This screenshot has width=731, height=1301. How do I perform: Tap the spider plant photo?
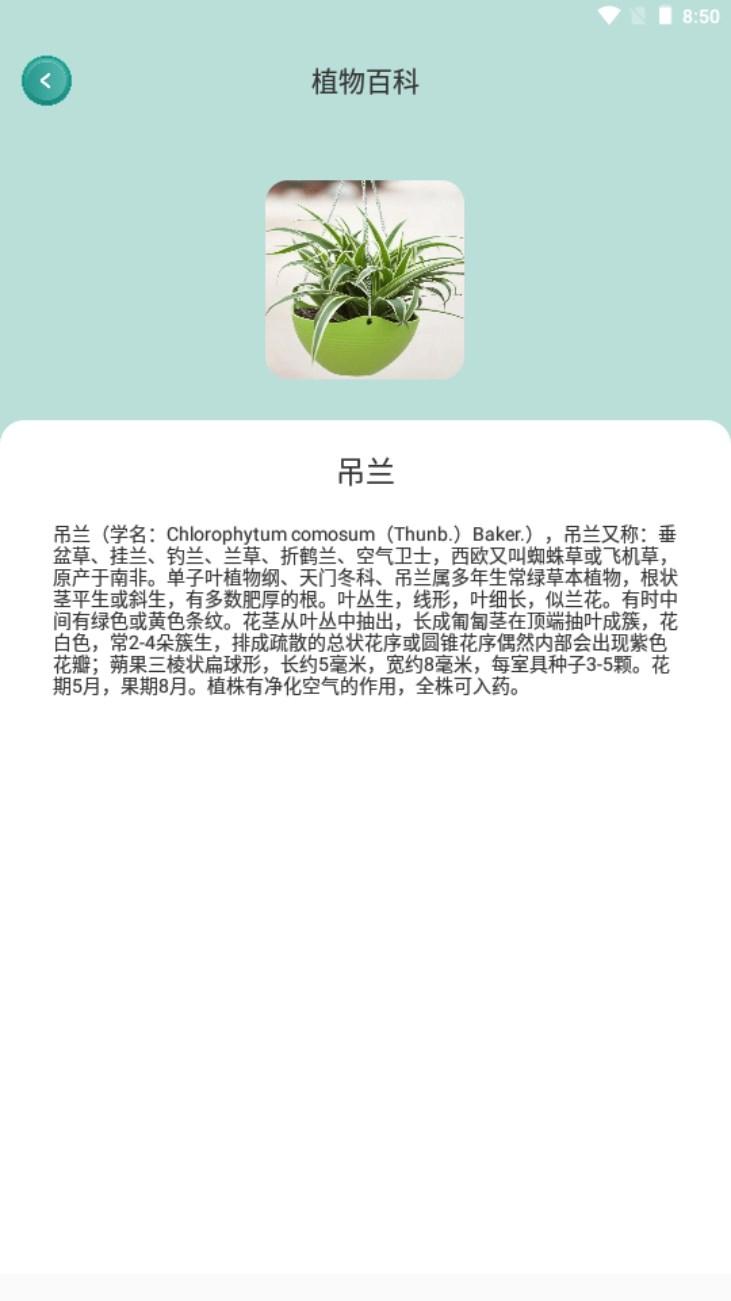365,280
